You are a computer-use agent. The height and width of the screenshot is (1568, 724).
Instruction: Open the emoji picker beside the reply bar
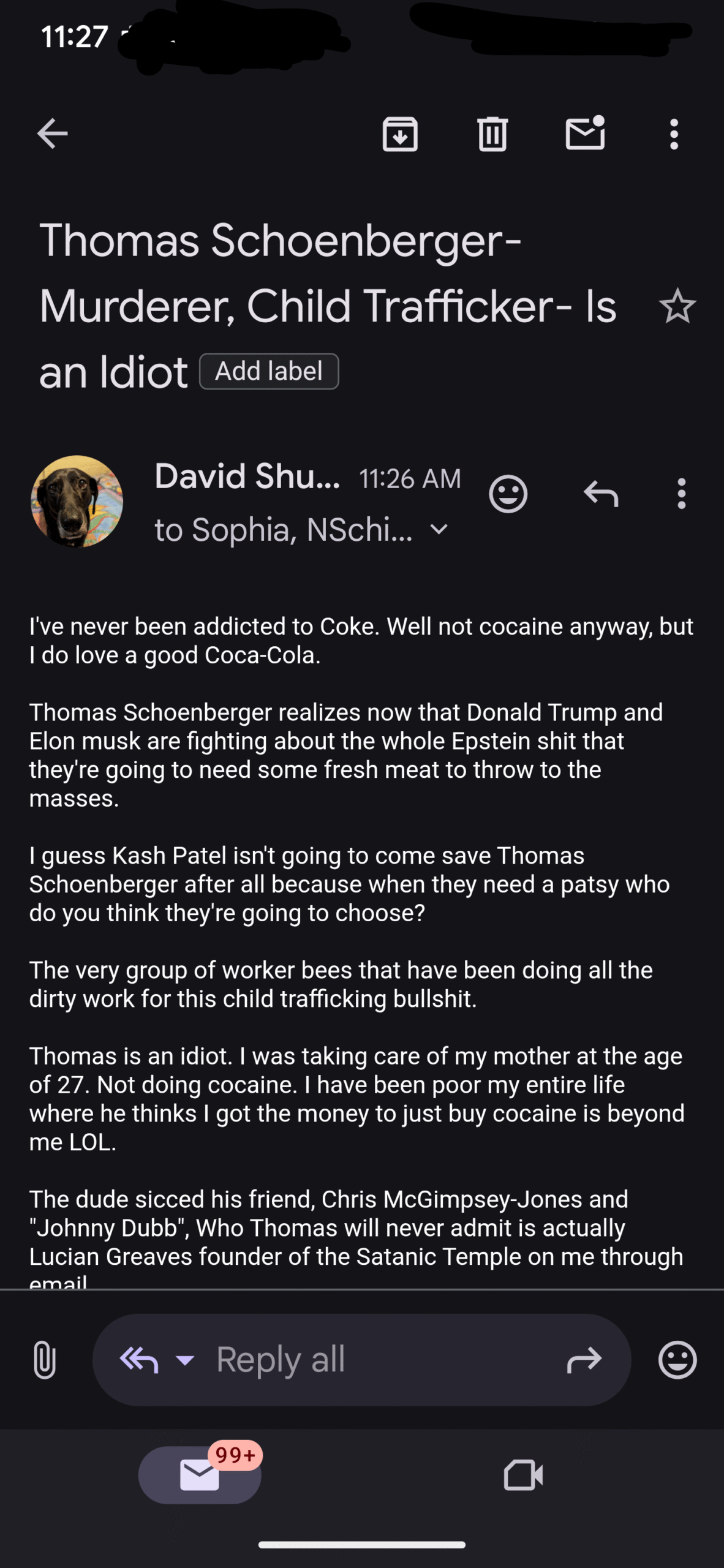tap(677, 1360)
